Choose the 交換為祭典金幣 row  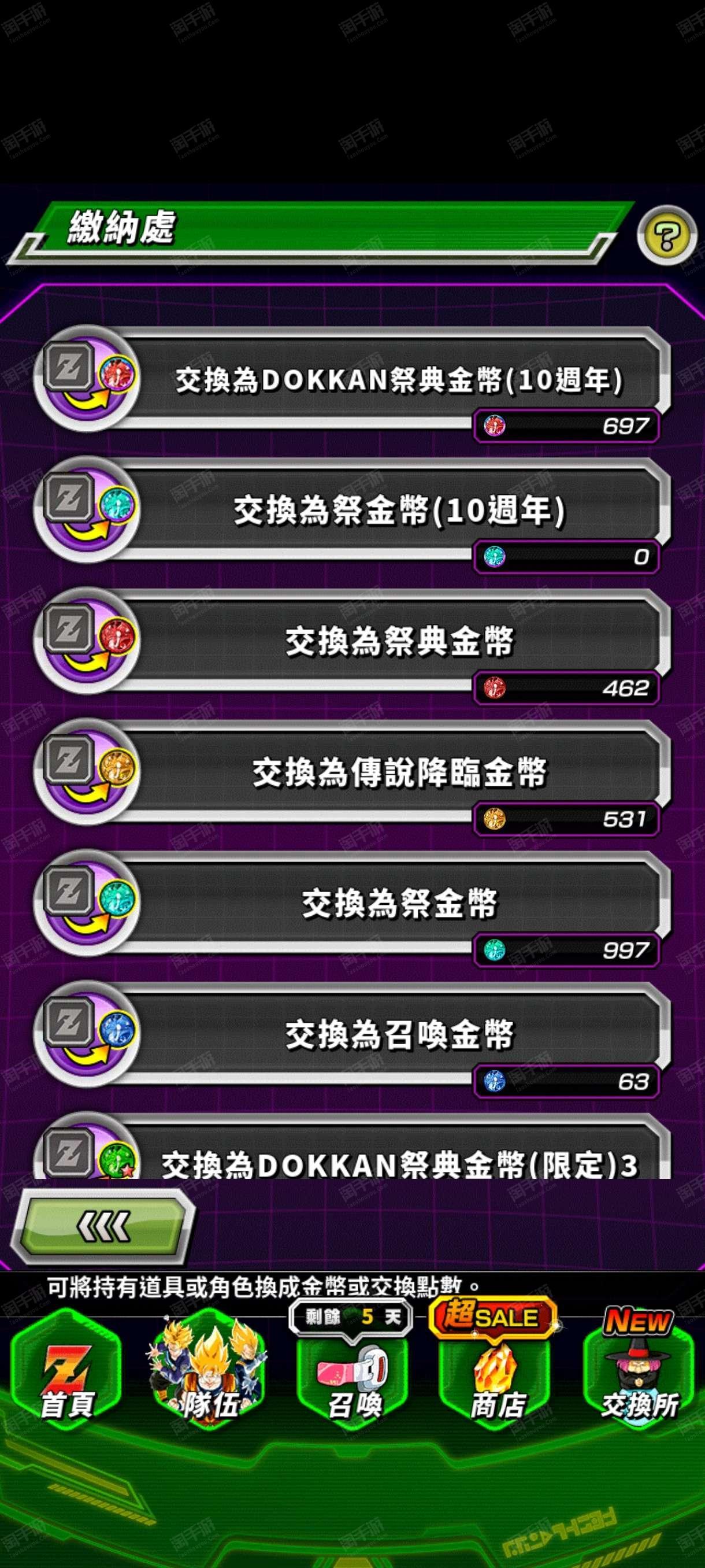click(352, 646)
